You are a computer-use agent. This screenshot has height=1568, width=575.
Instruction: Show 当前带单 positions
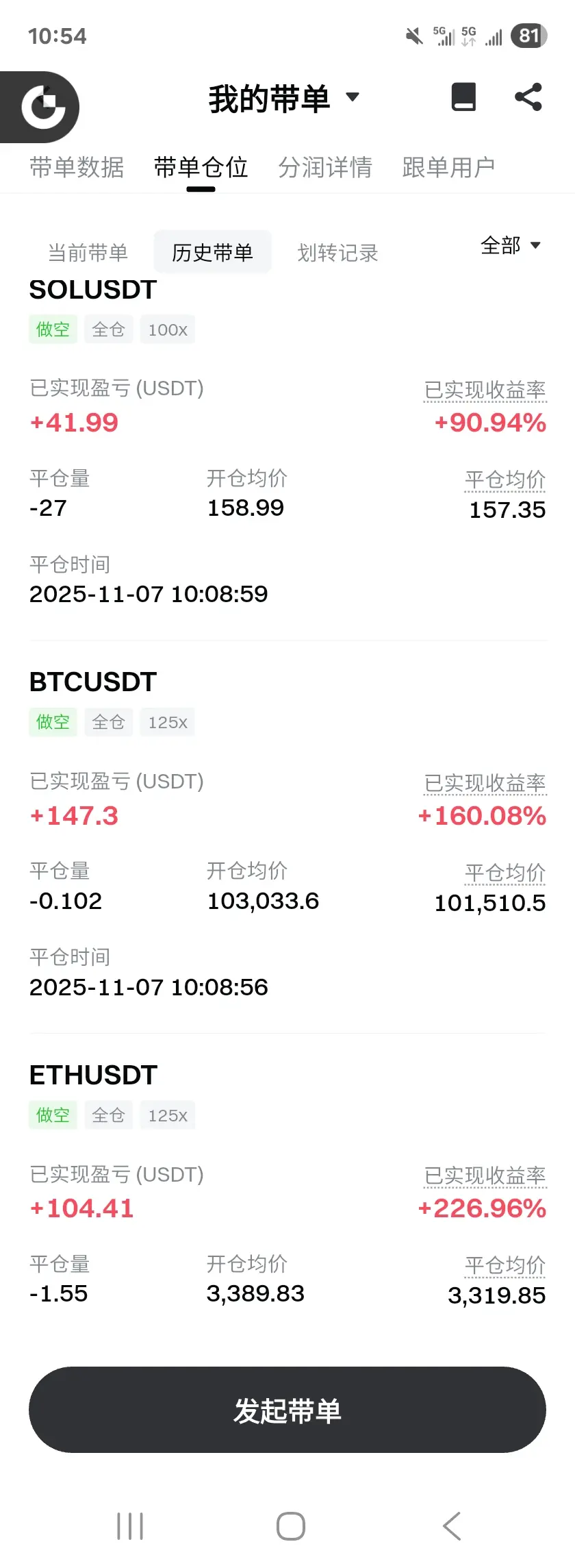pyautogui.click(x=88, y=253)
